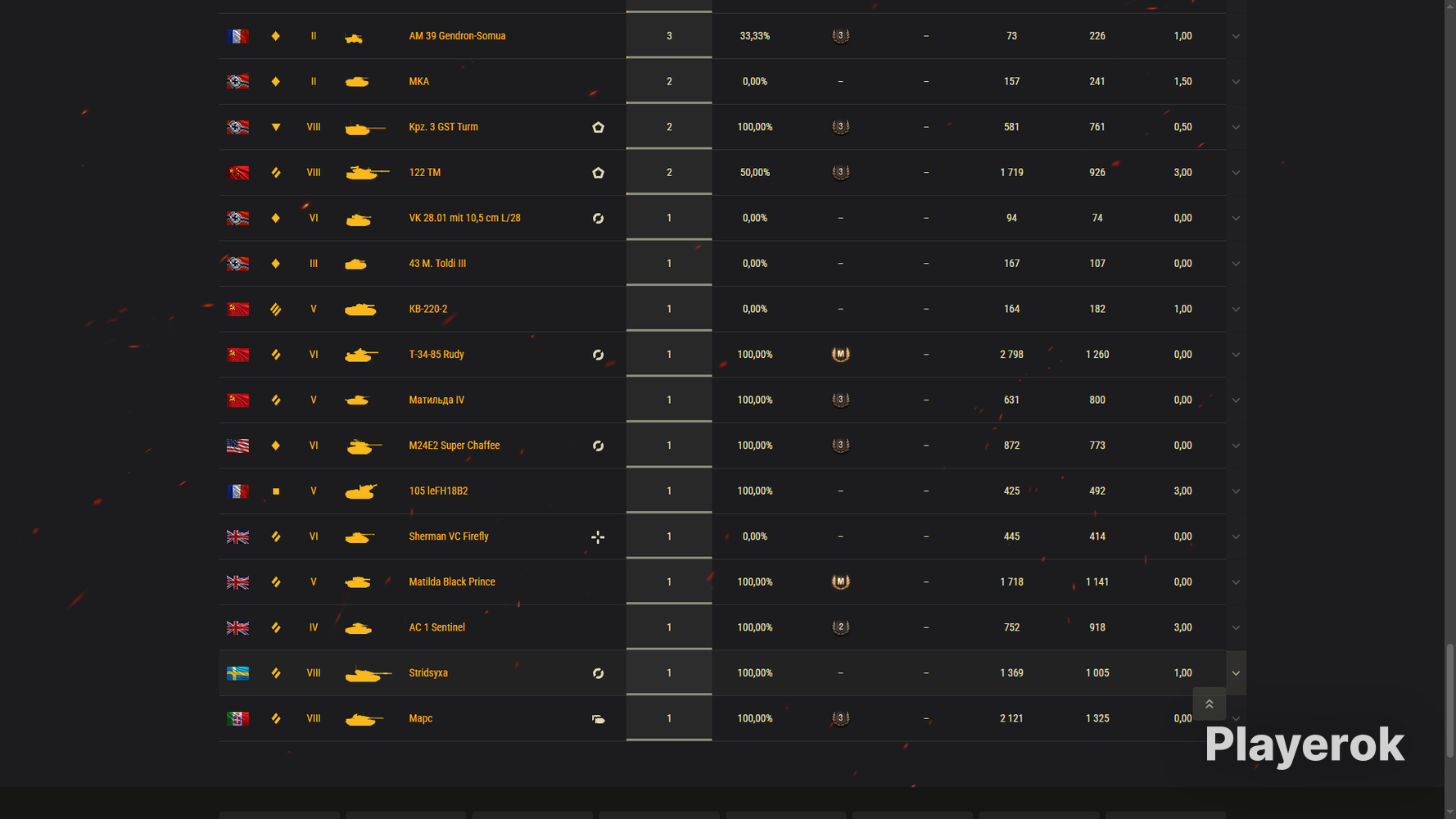Open the Марс tank link
The height and width of the screenshot is (819, 1456).
pyautogui.click(x=421, y=718)
